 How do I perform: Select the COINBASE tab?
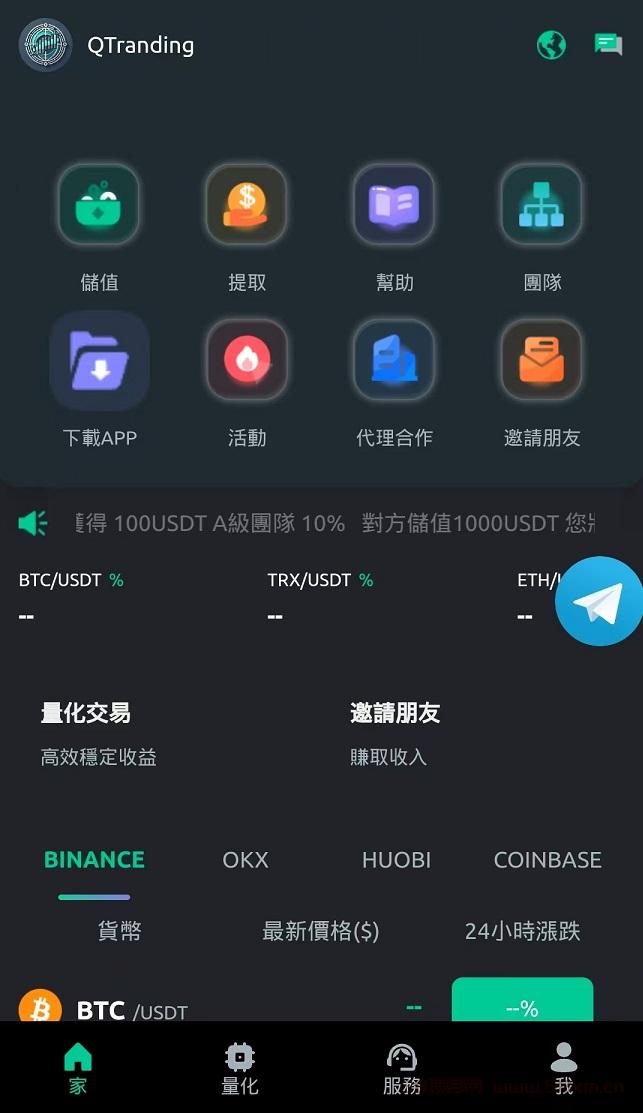(547, 860)
